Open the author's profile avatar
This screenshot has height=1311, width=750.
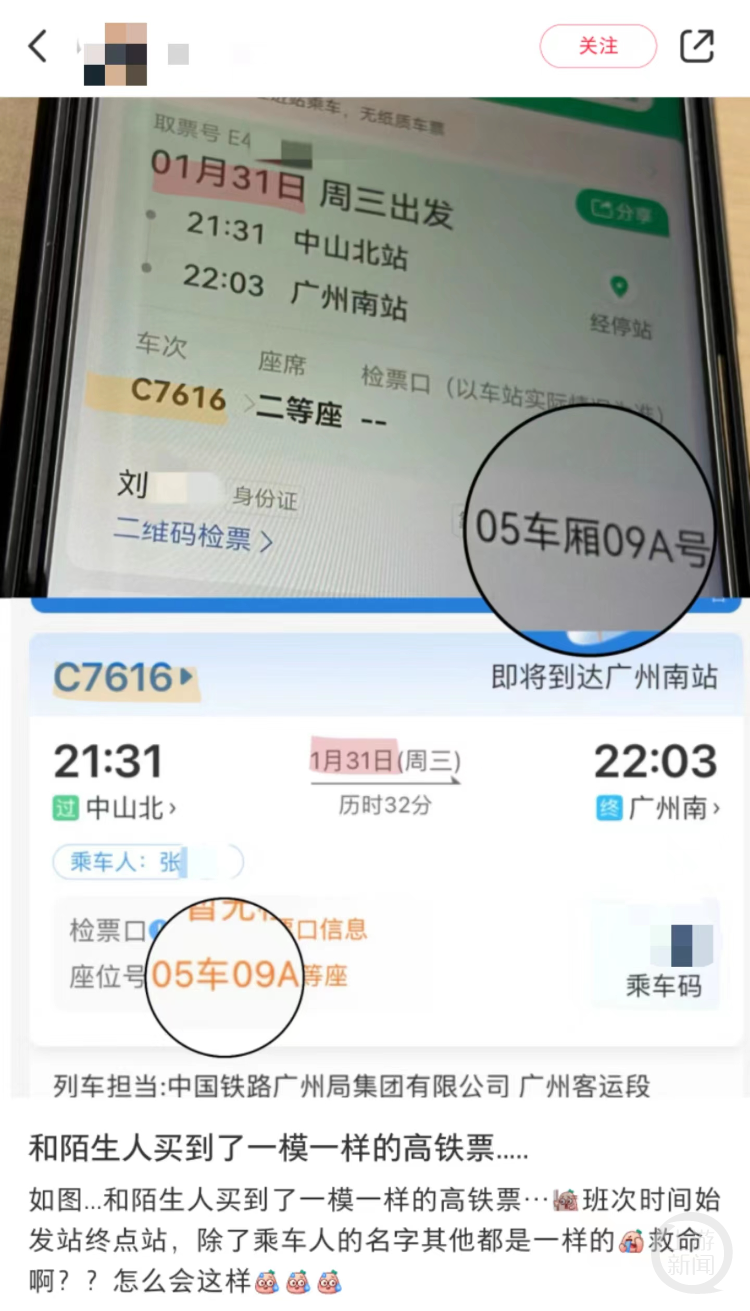(115, 53)
